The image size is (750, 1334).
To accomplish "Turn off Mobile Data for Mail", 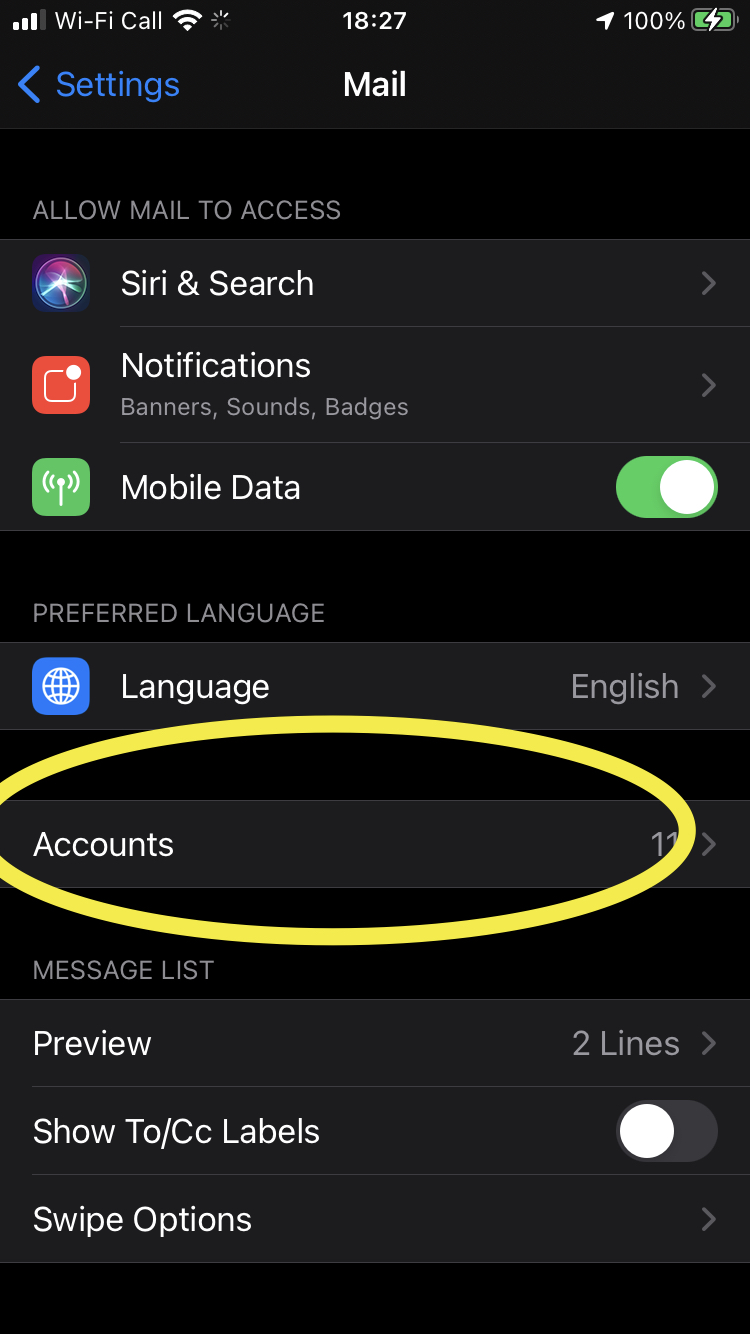I will pyautogui.click(x=666, y=488).
